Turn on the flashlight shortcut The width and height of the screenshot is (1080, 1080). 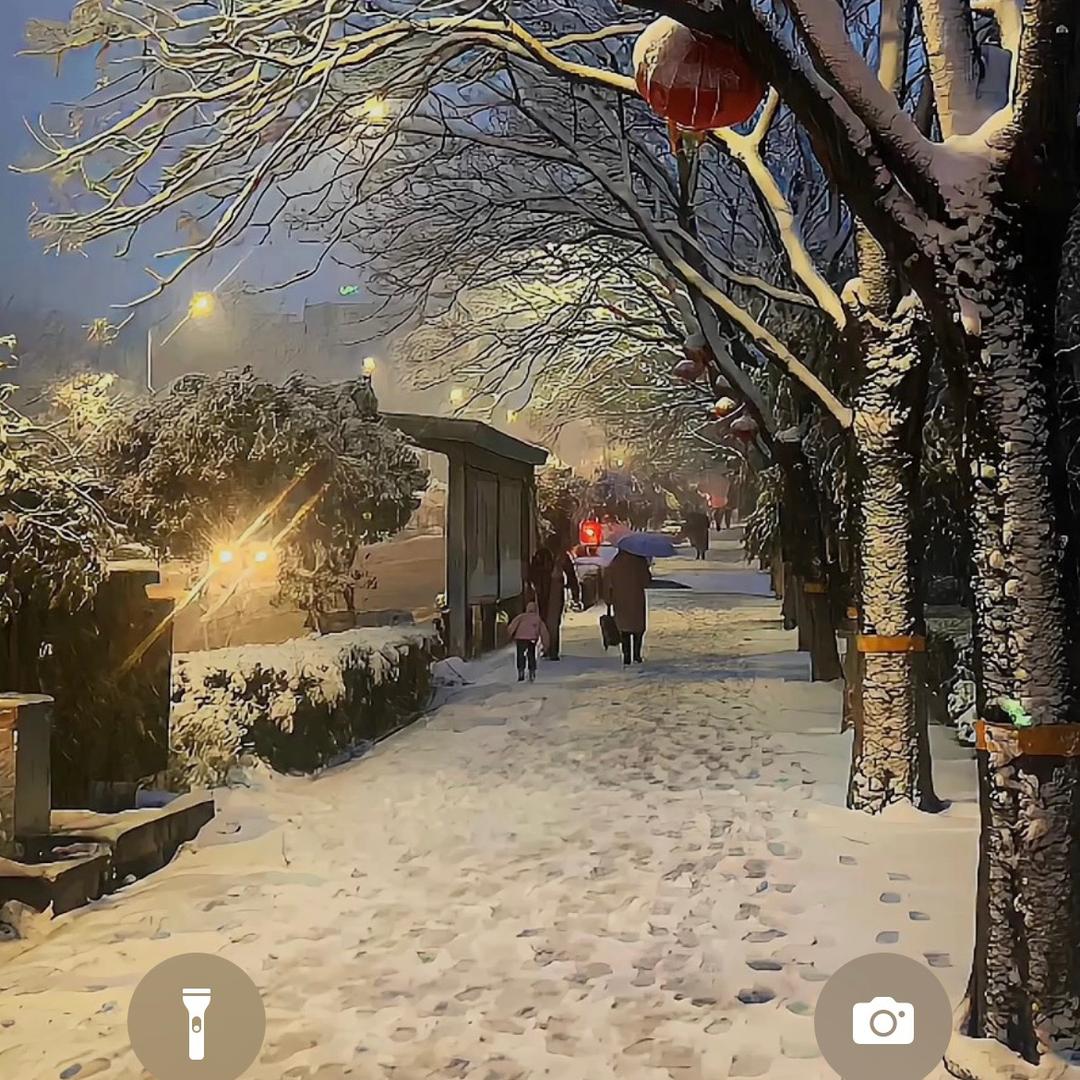(196, 1021)
